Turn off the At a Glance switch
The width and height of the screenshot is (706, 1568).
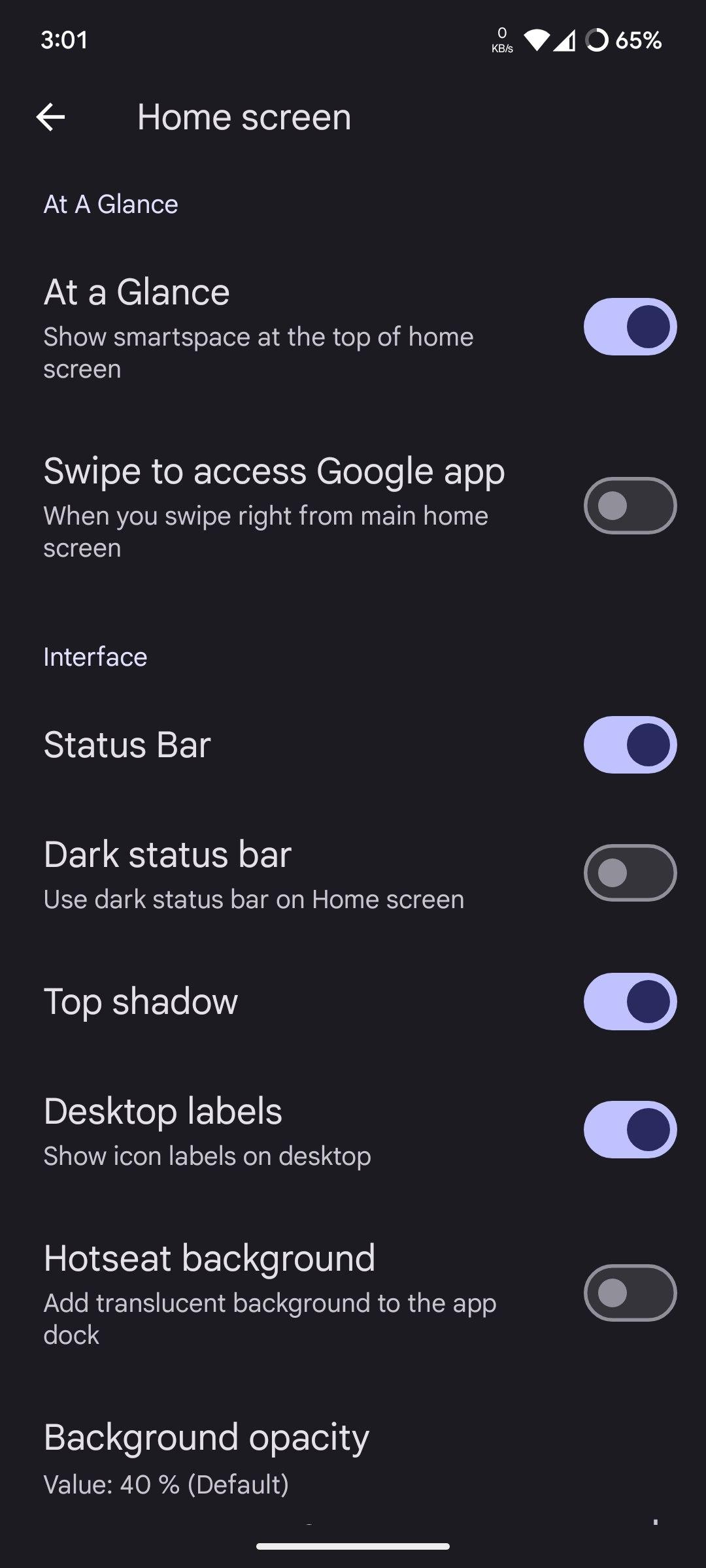[630, 327]
